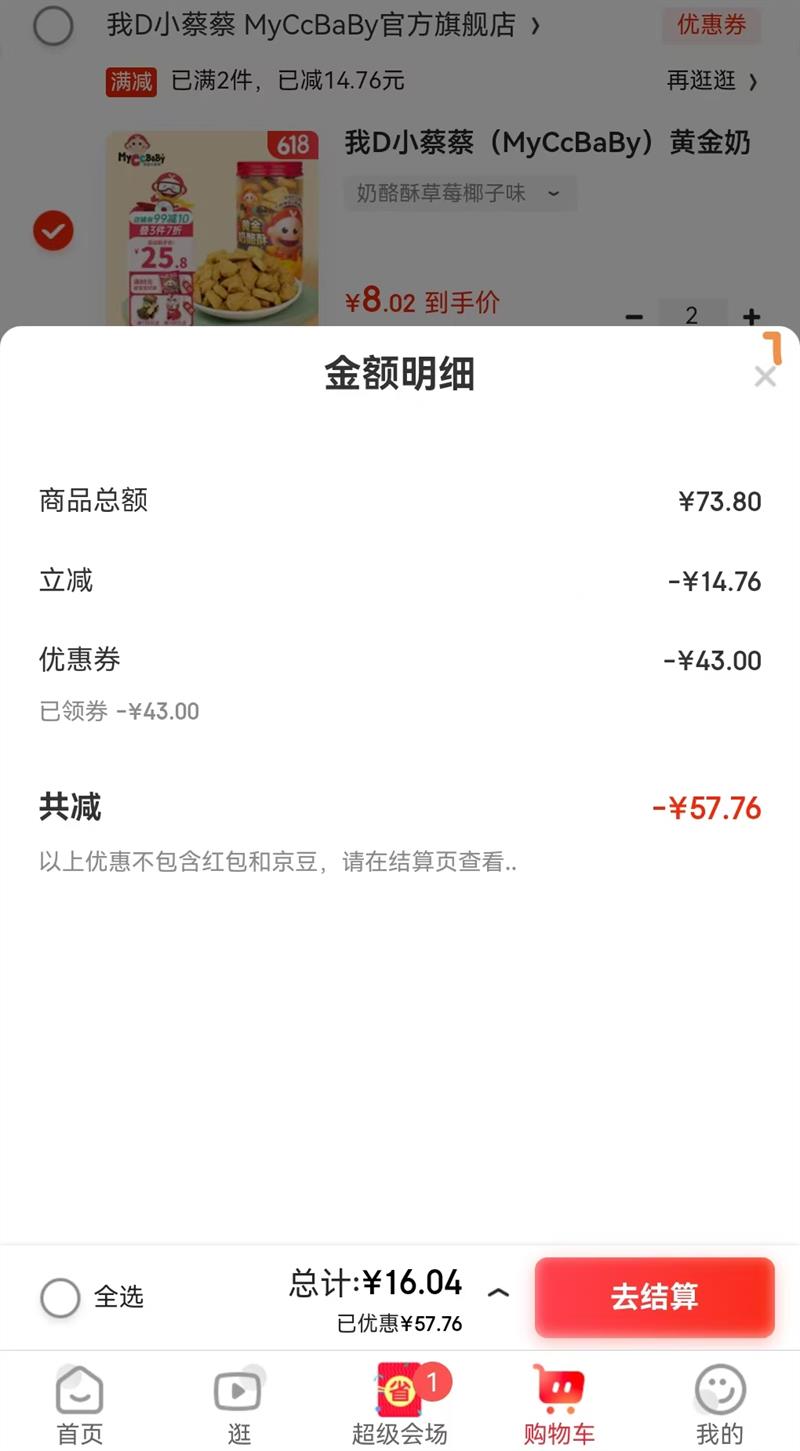Image resolution: width=800 pixels, height=1451 pixels.
Task: Go to the 首页 tab
Action: [x=80, y=1404]
